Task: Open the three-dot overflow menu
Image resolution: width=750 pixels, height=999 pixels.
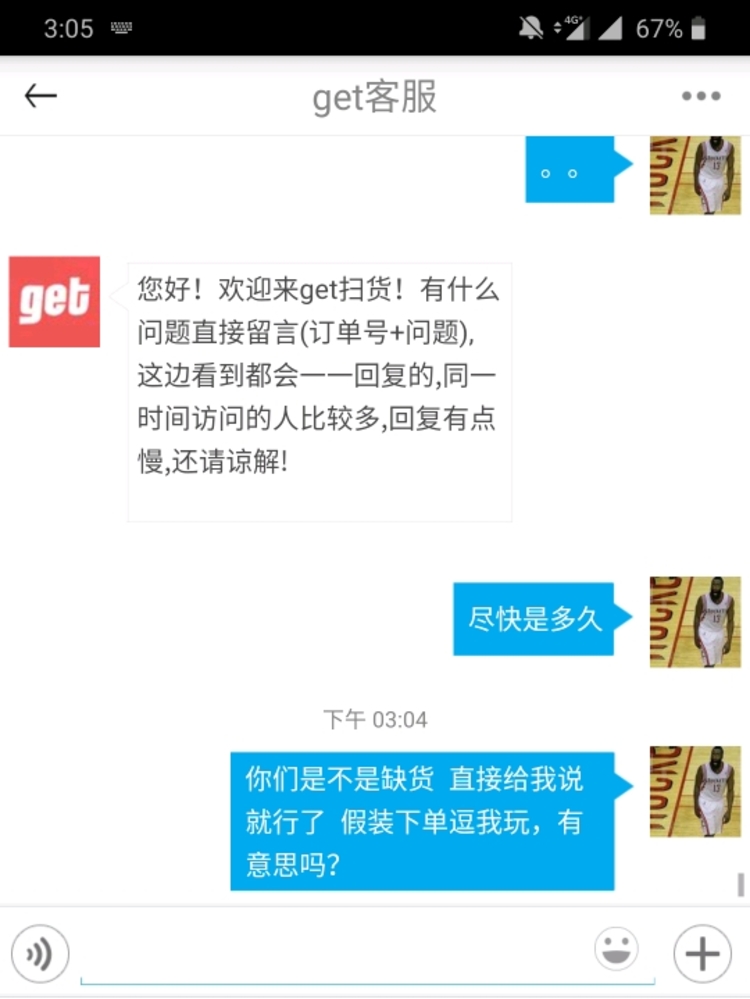Action: coord(701,97)
